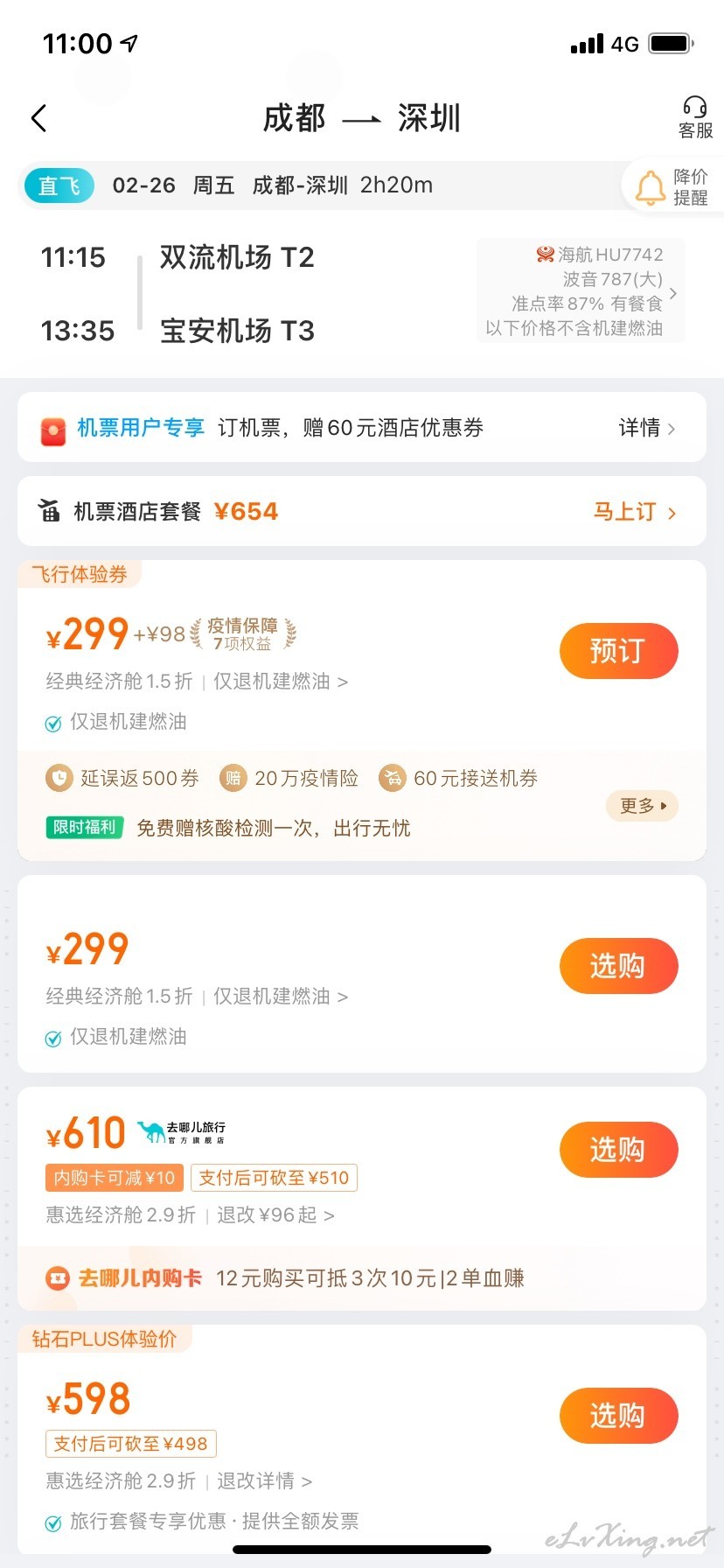Open 退改详情 under the ¥598 fare
This screenshot has height=1568, width=724.
(x=264, y=1481)
